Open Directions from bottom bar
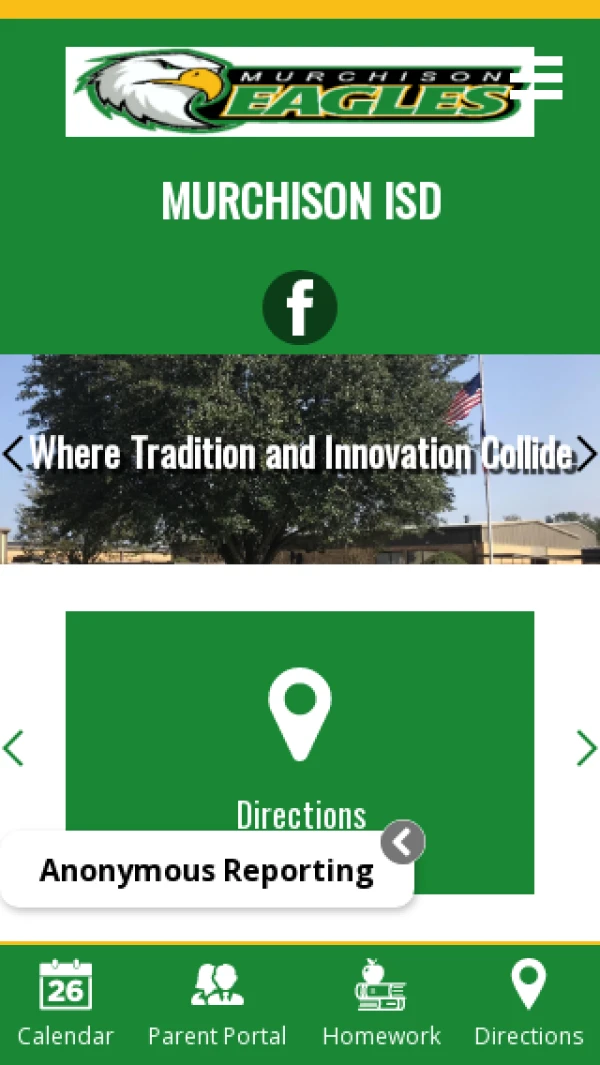Viewport: 600px width, 1065px height. point(528,1003)
